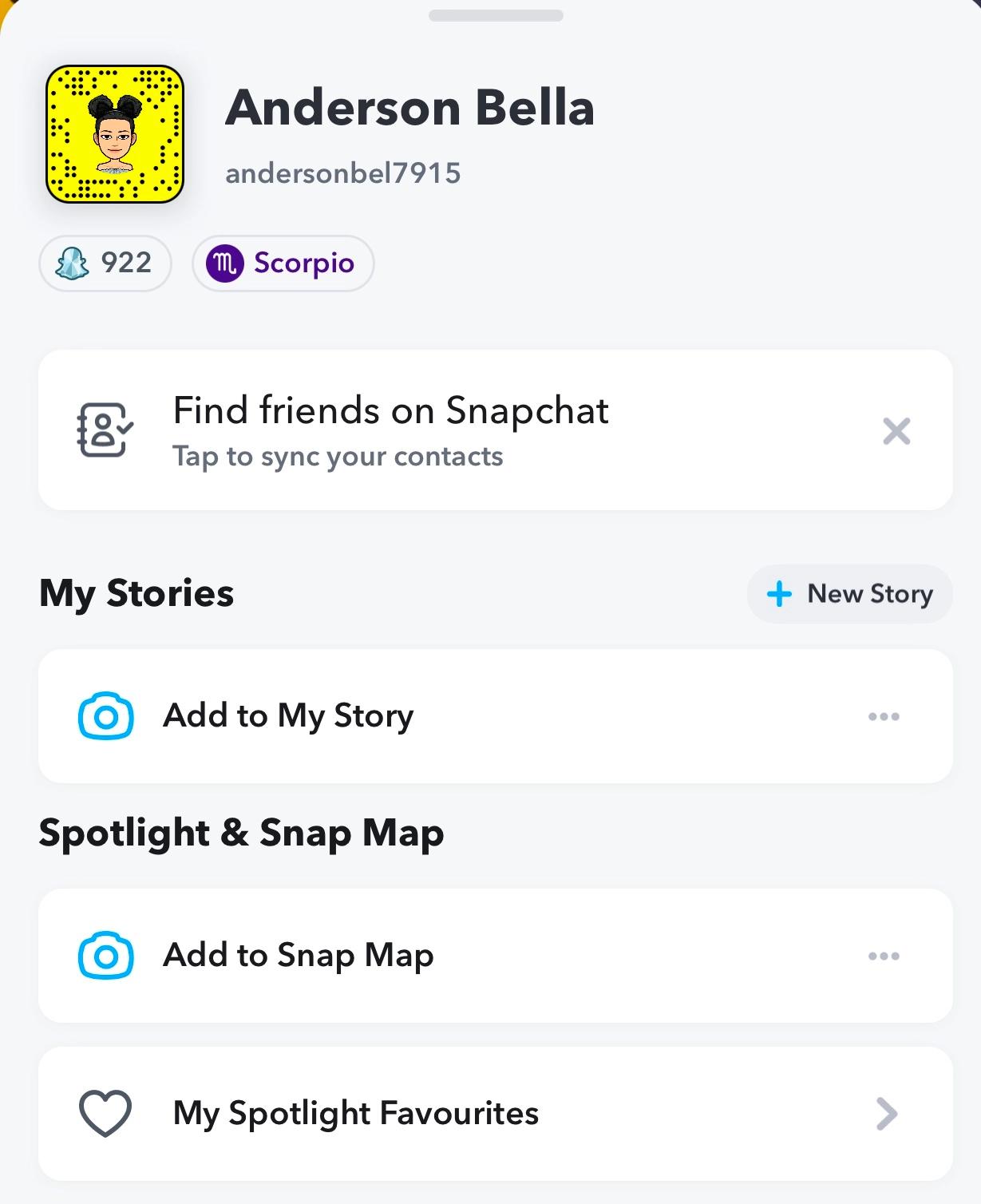Open options for Add to Snap Map

[884, 956]
